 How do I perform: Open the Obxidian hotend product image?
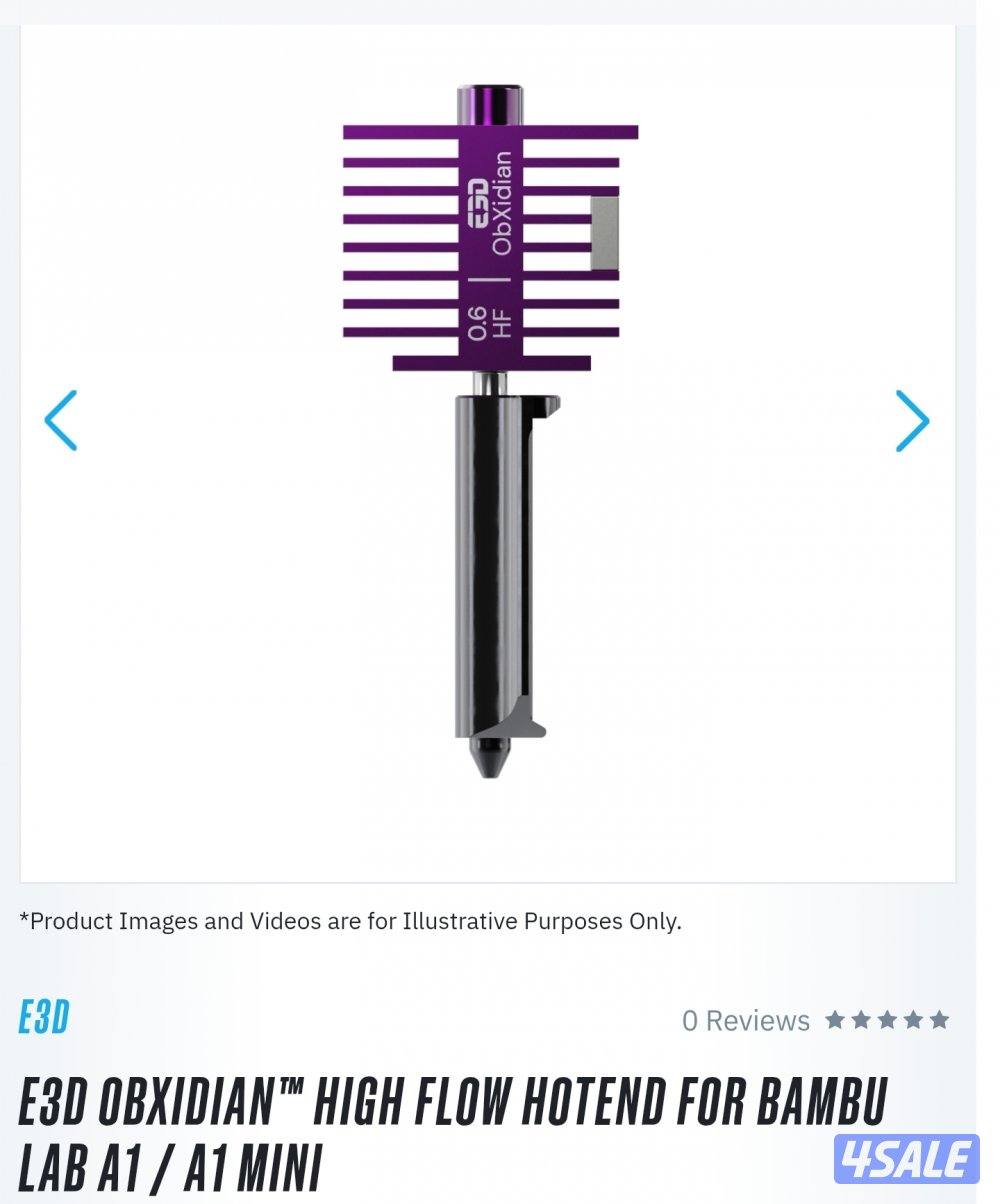click(490, 430)
